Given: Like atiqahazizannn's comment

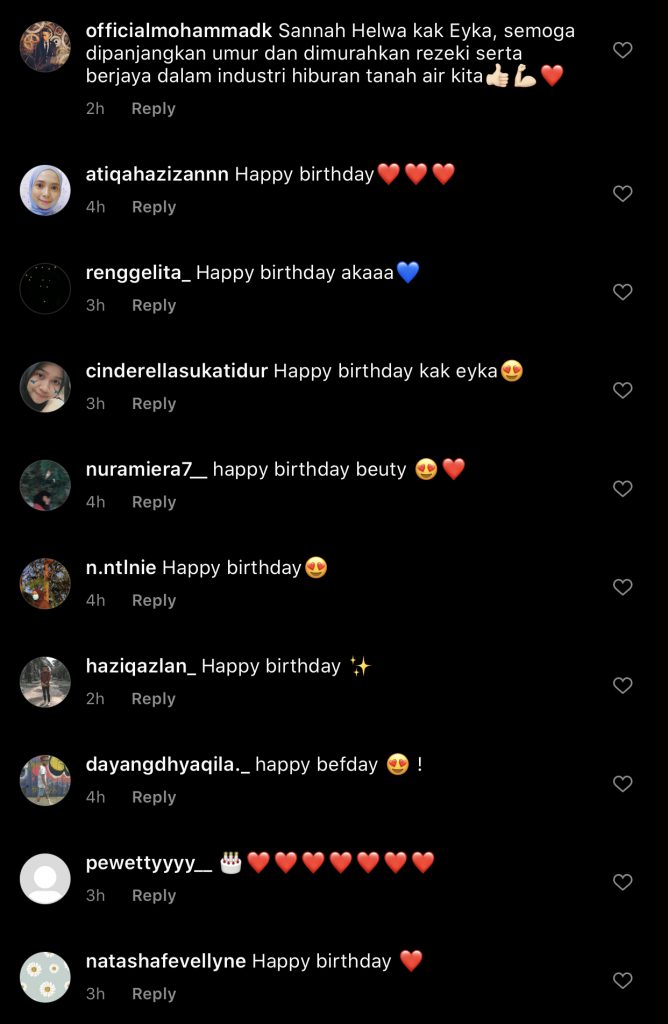Looking at the screenshot, I should tap(622, 194).
